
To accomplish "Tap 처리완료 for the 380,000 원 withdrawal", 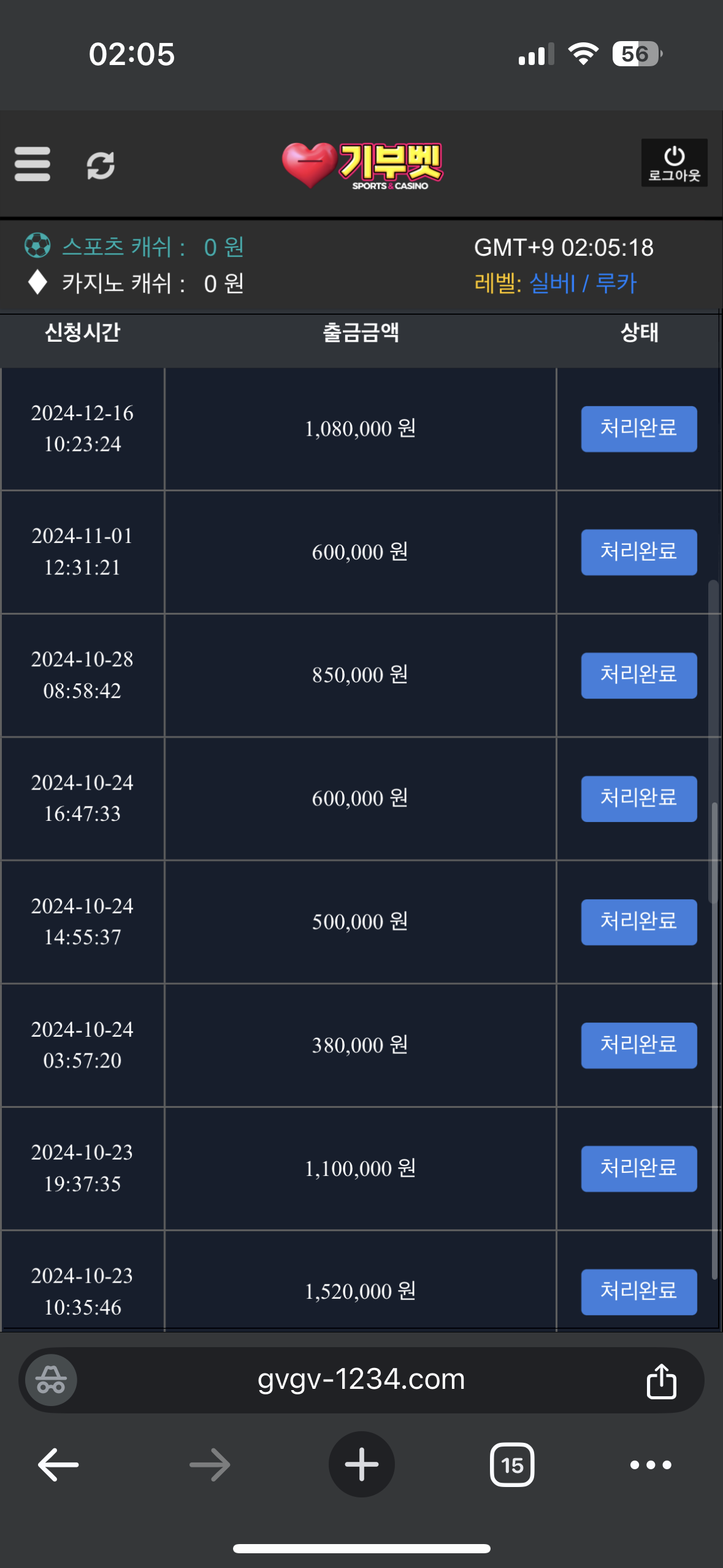I will [x=639, y=1045].
